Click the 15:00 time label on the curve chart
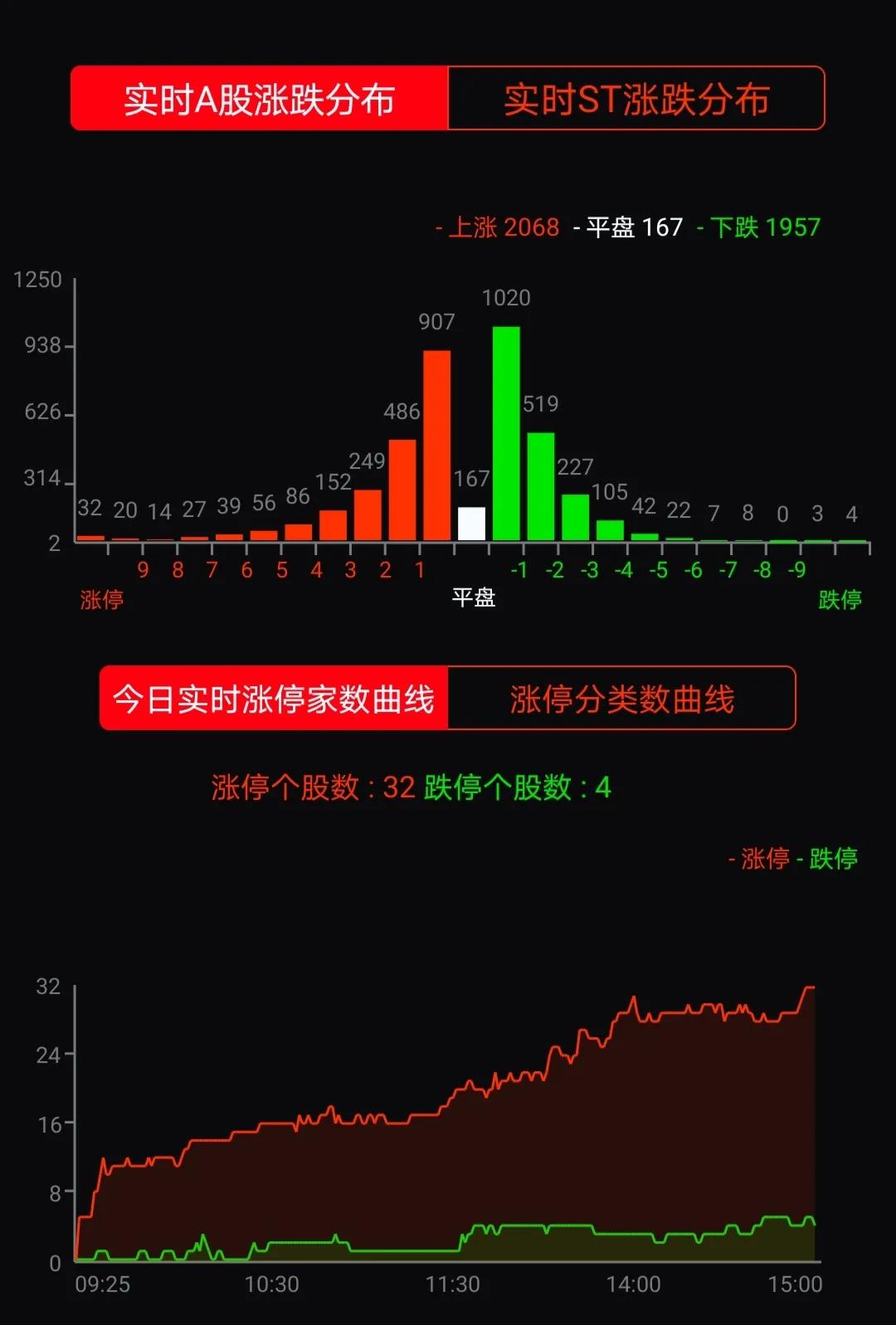 click(796, 1284)
